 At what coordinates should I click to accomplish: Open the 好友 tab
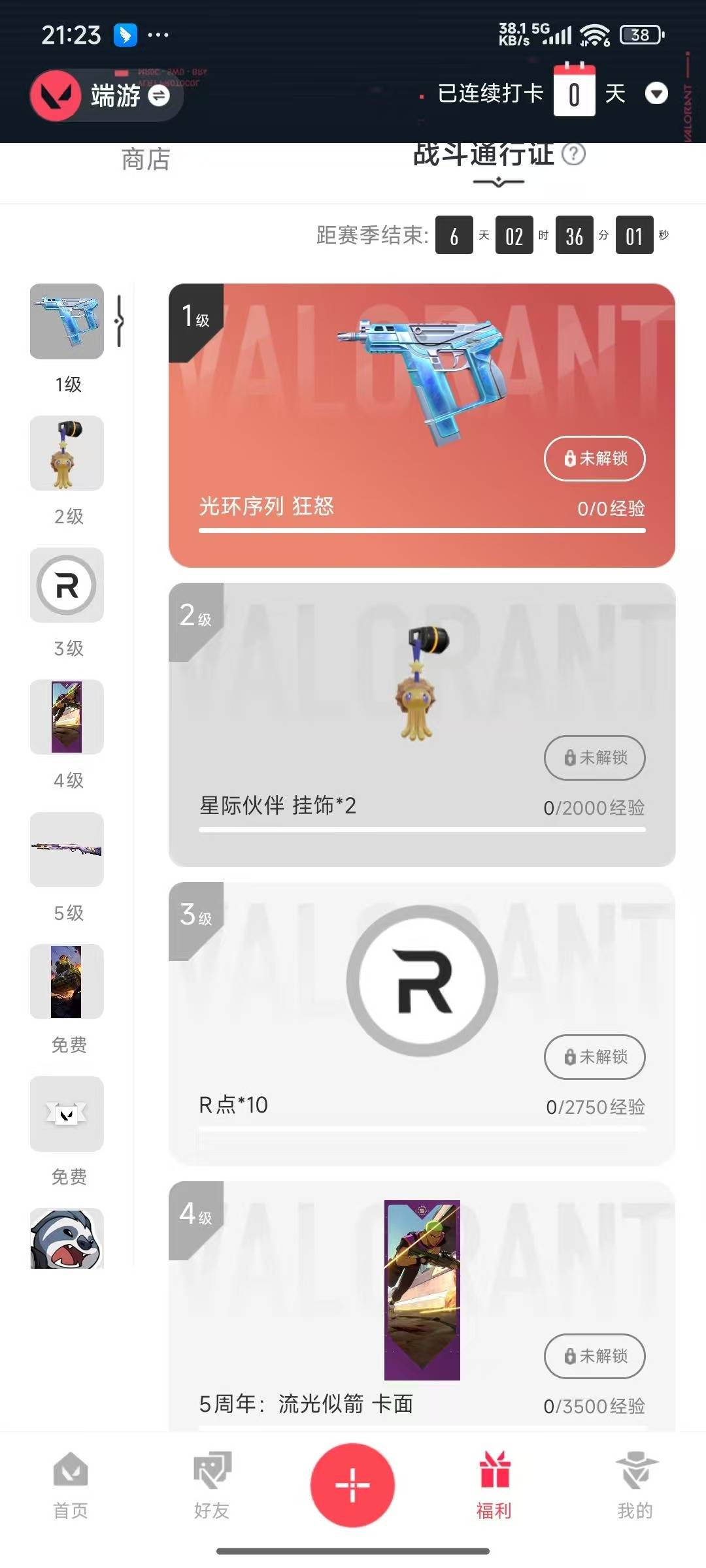(x=212, y=1486)
